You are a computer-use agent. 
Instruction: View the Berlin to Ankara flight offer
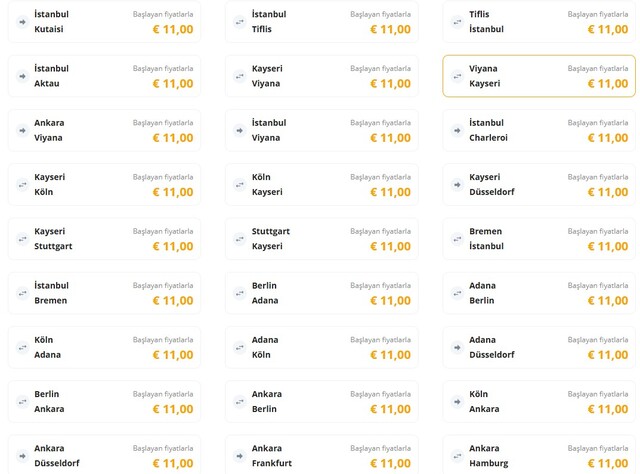(x=104, y=401)
